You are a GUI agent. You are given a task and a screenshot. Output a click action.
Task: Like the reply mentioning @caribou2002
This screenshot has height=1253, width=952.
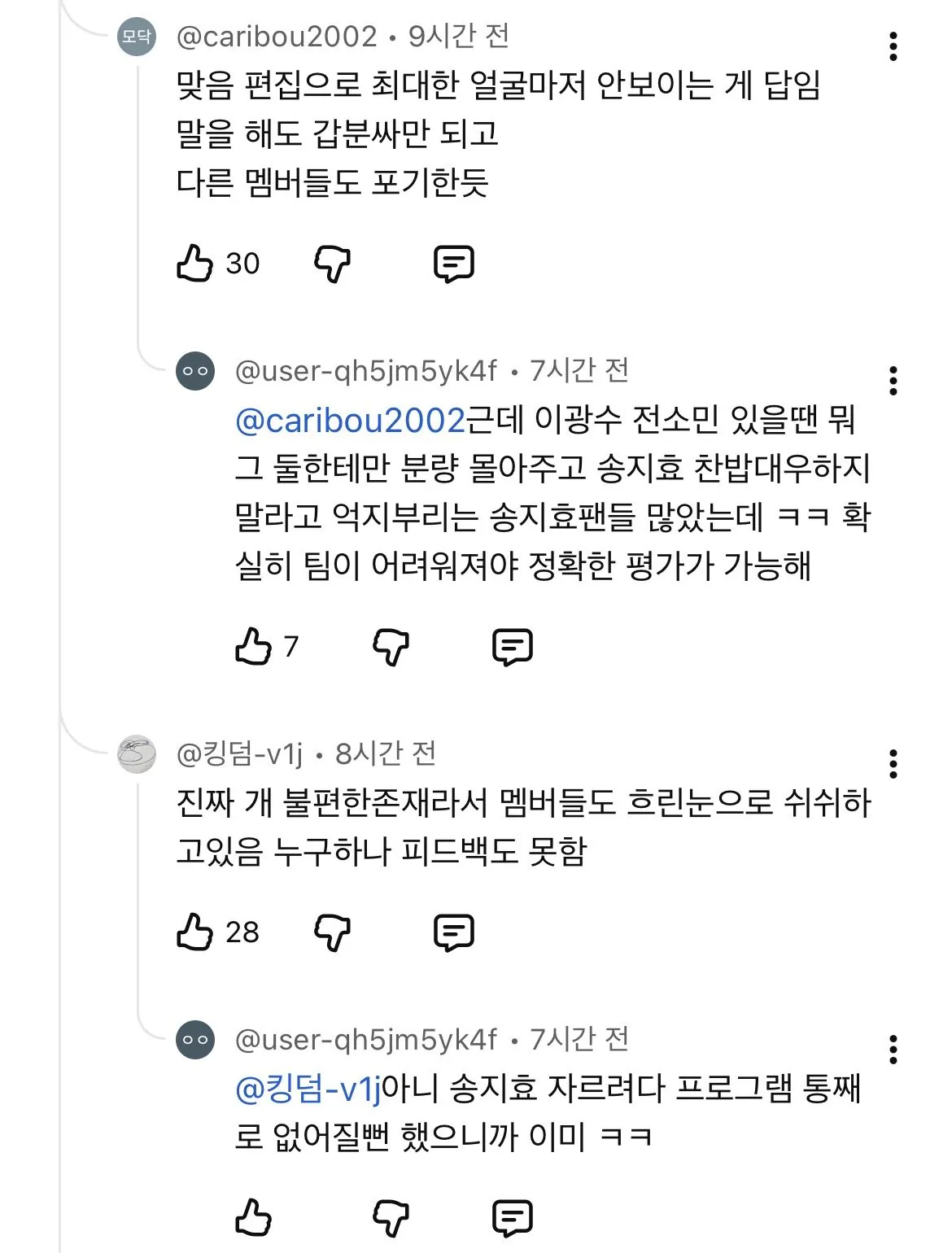(x=253, y=647)
